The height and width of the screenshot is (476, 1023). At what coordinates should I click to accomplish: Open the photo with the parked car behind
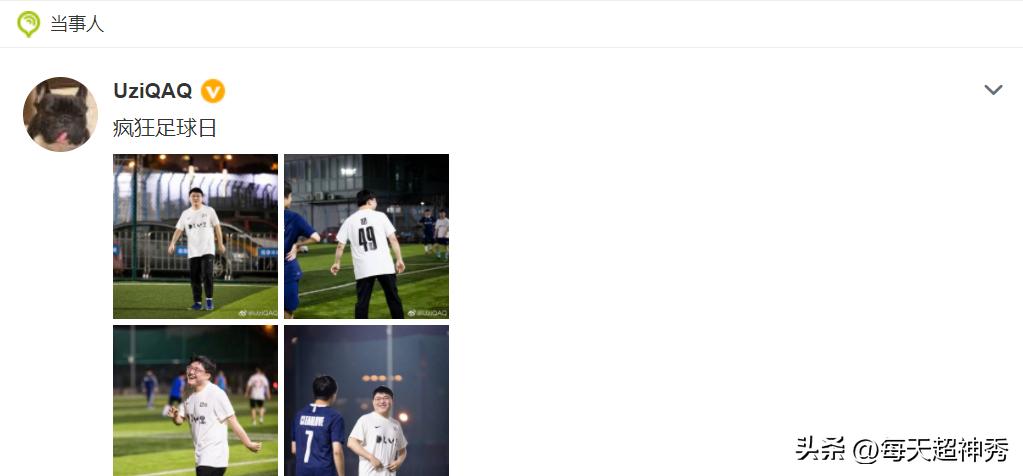click(x=195, y=236)
